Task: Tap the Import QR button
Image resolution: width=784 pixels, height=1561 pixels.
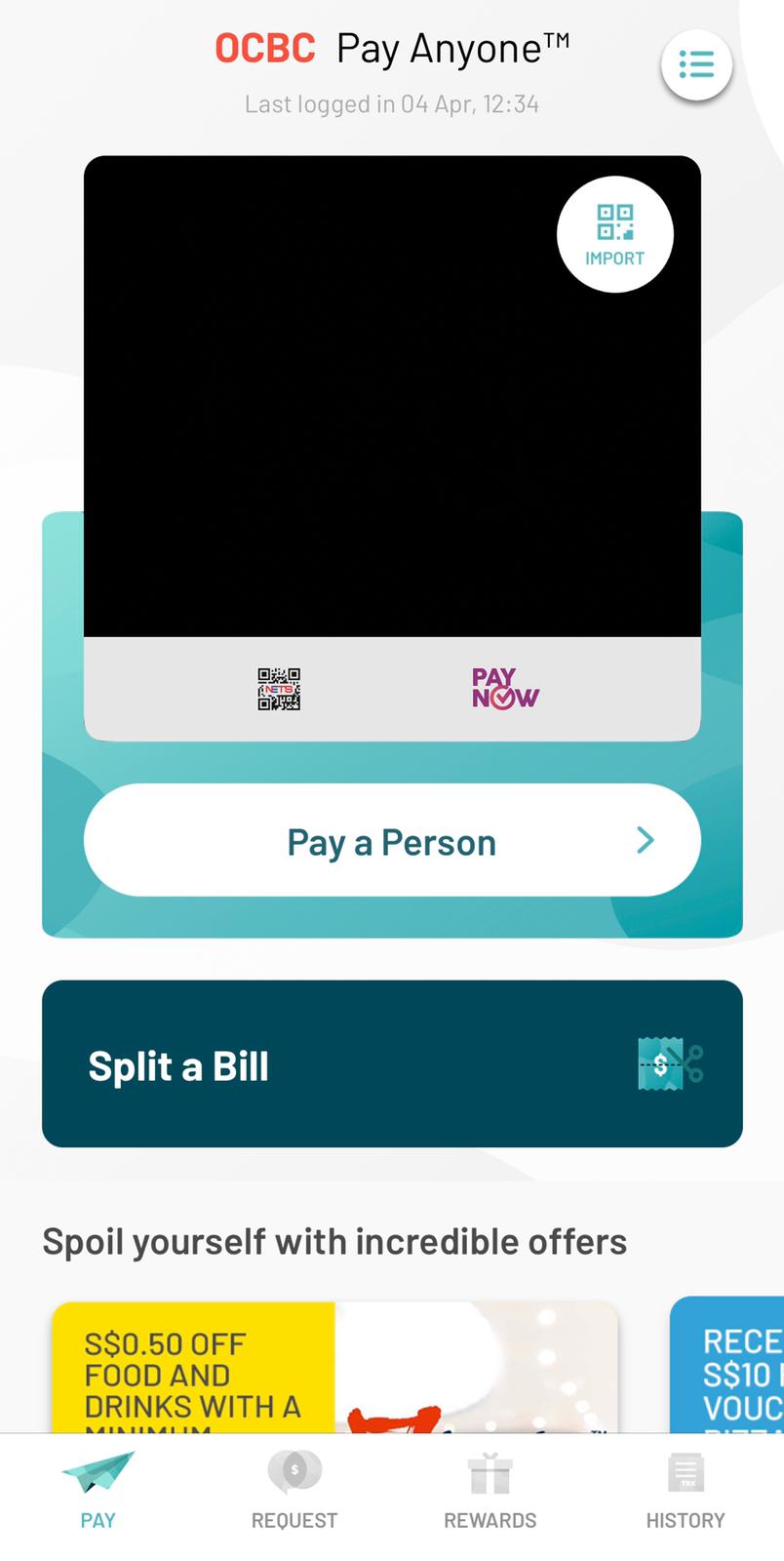Action: (x=614, y=234)
